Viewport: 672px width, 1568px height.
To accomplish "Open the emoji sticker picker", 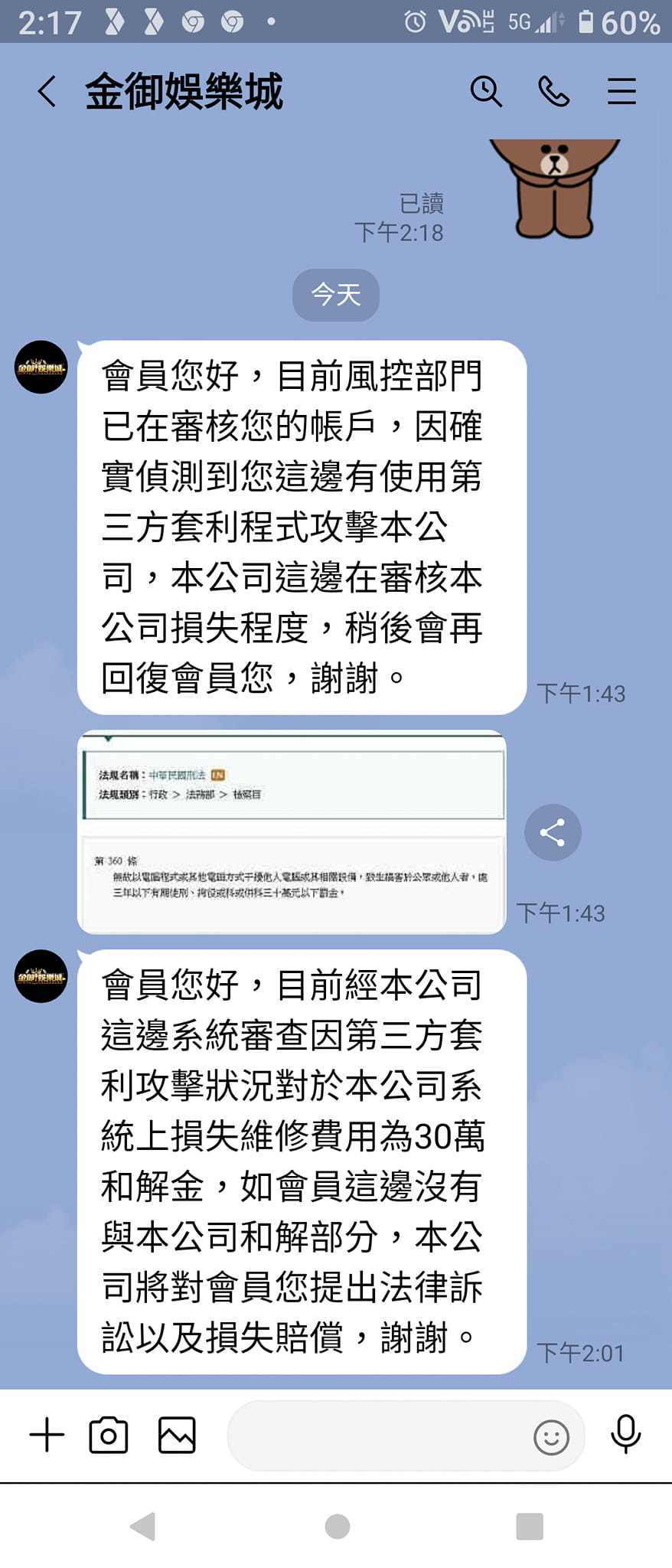I will [x=551, y=1437].
